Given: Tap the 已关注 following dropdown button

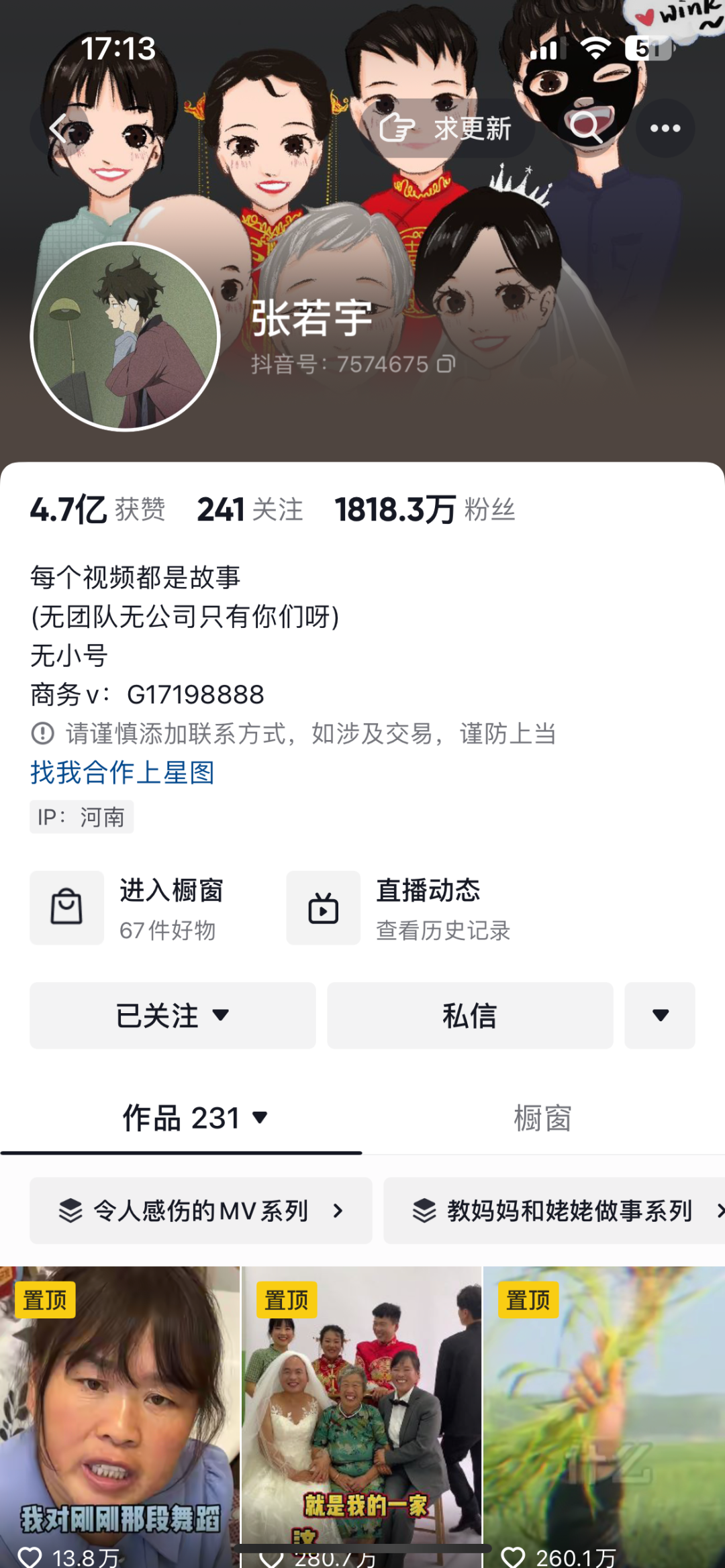Looking at the screenshot, I should 173,1015.
